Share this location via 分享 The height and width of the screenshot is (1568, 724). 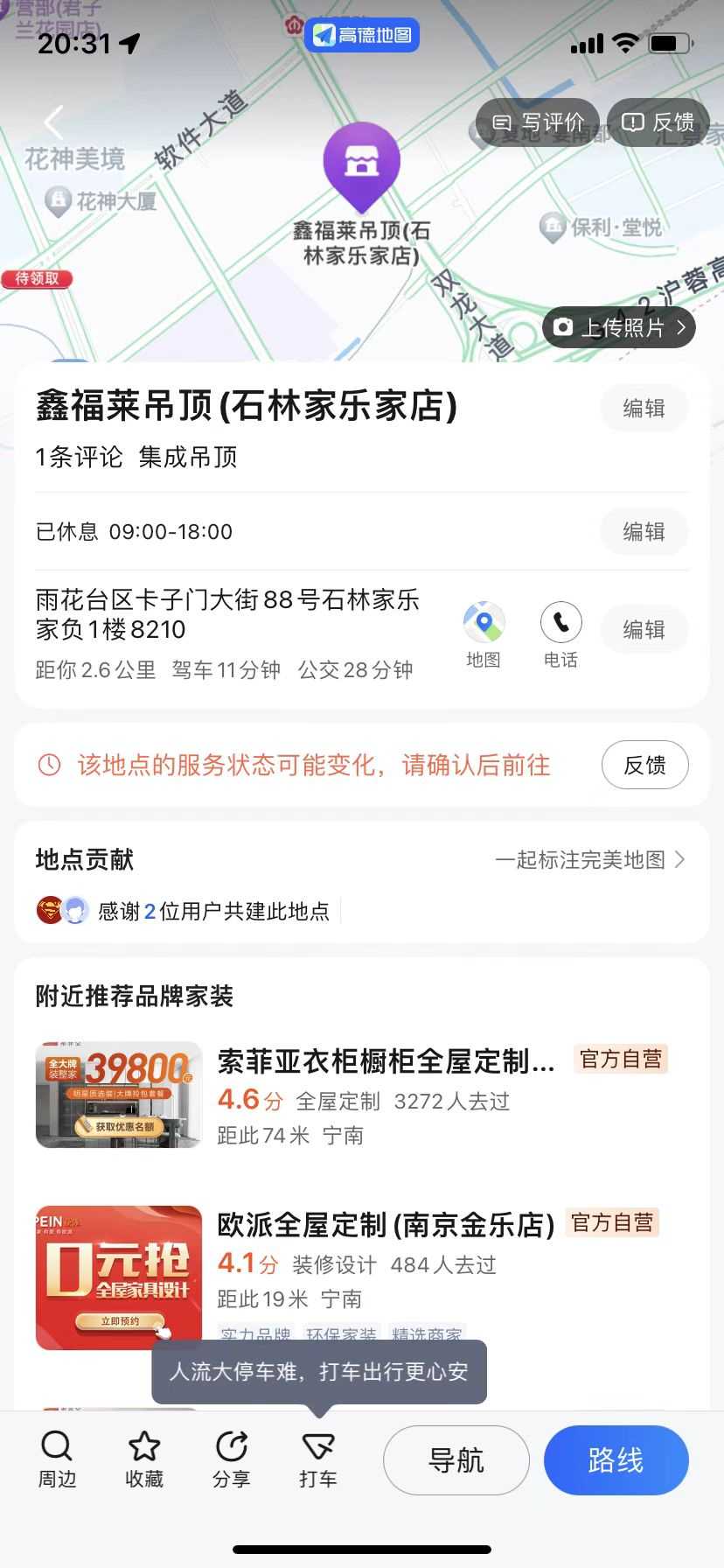click(231, 1459)
